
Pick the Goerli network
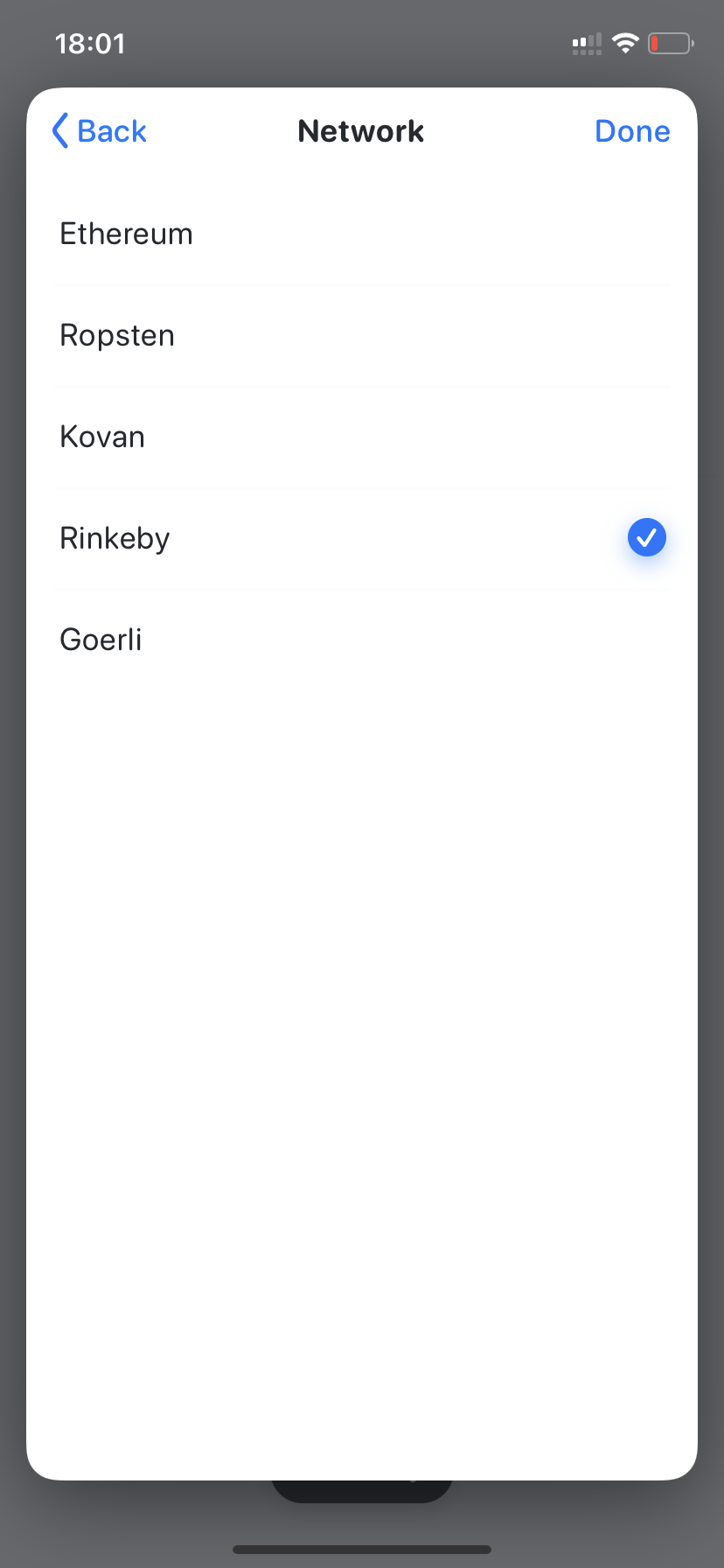tap(362, 640)
